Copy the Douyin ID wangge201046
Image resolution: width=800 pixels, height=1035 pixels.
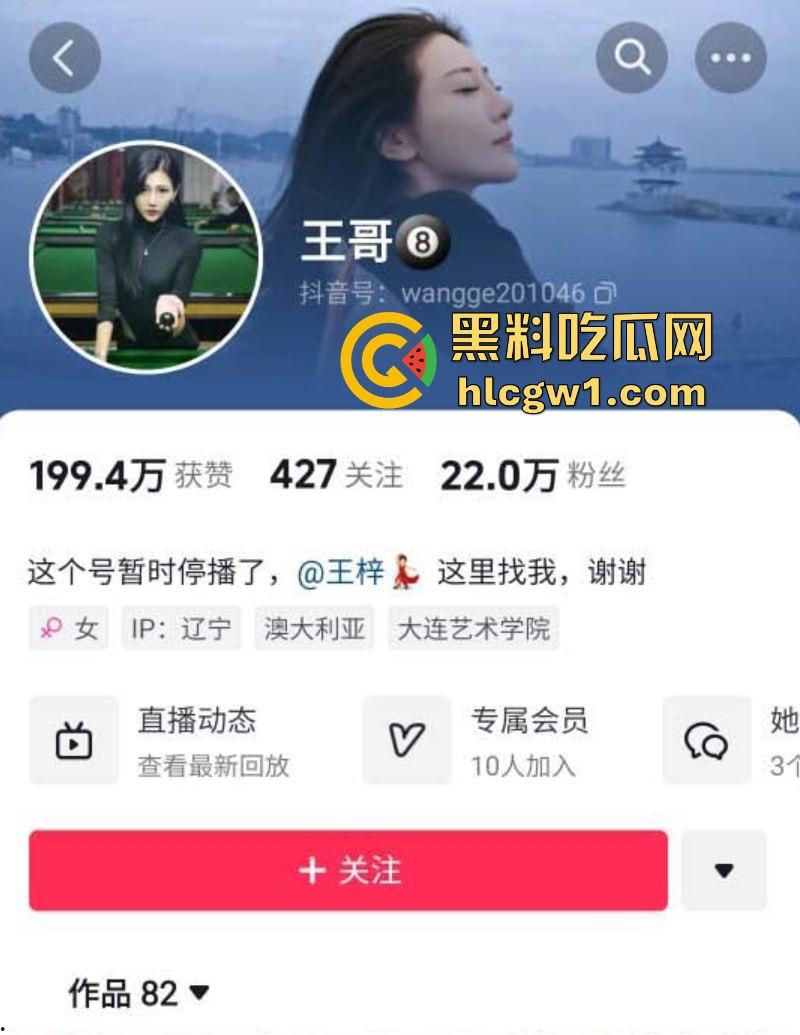pos(602,292)
